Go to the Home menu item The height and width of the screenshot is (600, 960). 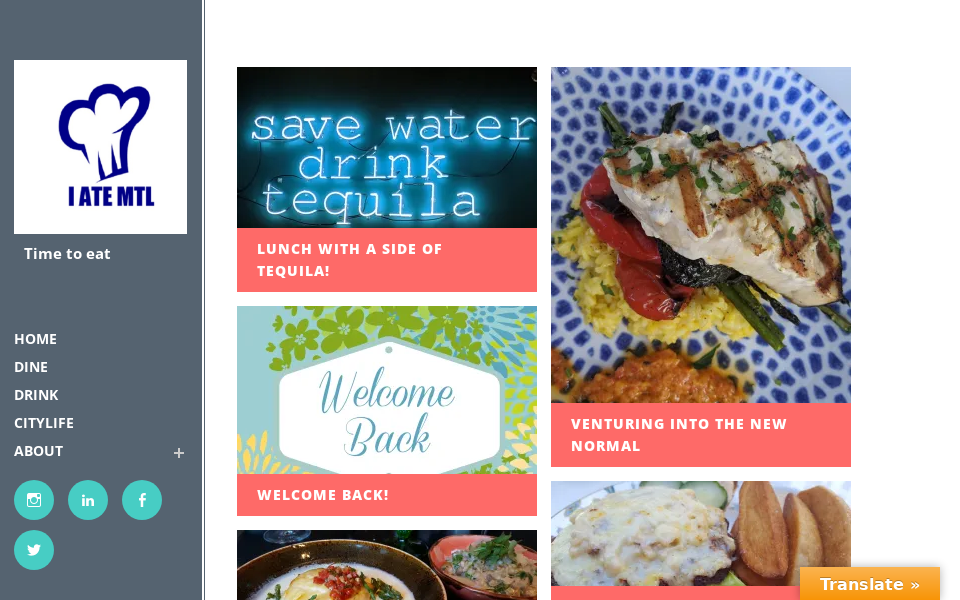pyautogui.click(x=36, y=339)
